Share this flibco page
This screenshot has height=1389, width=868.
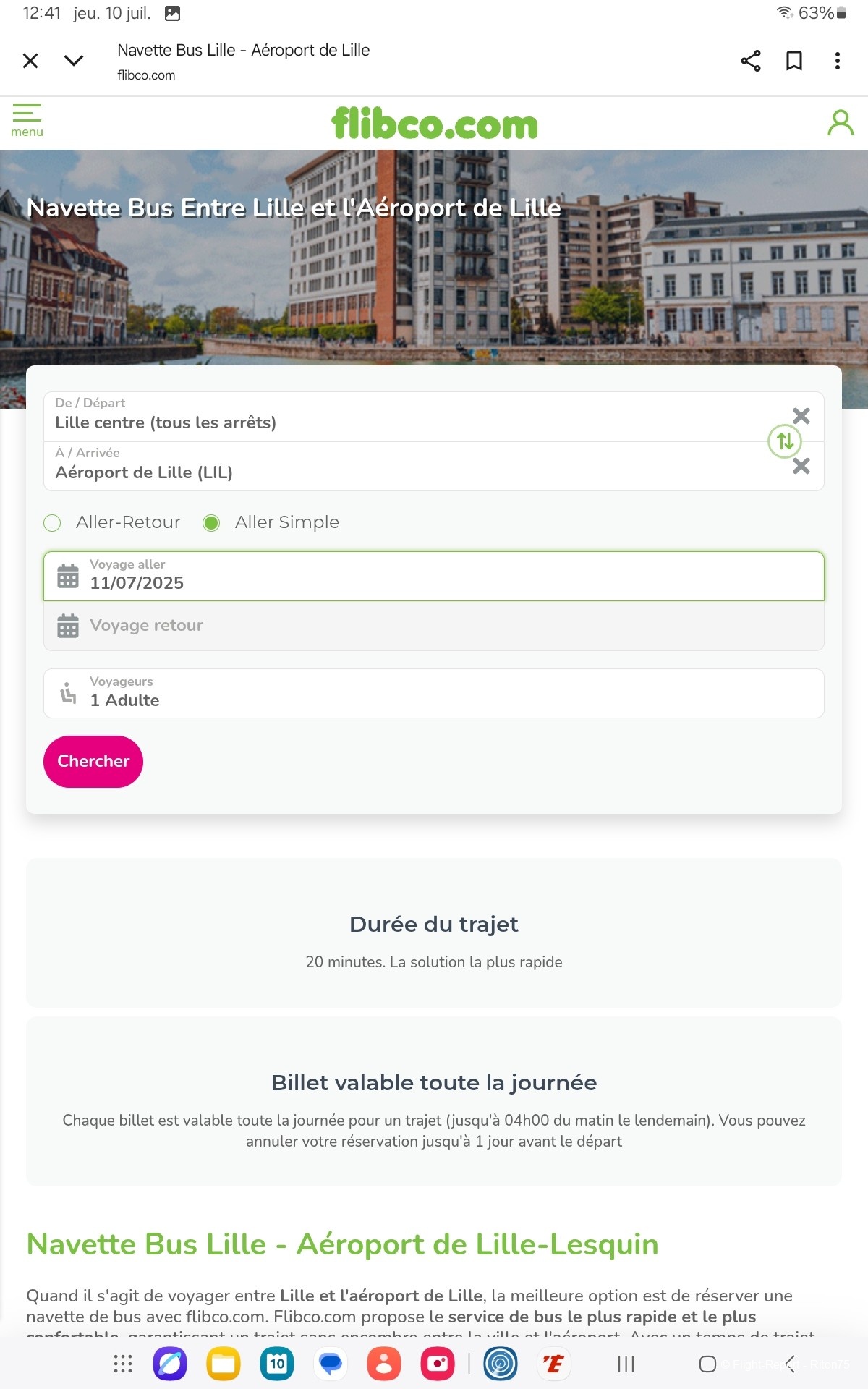tap(751, 61)
